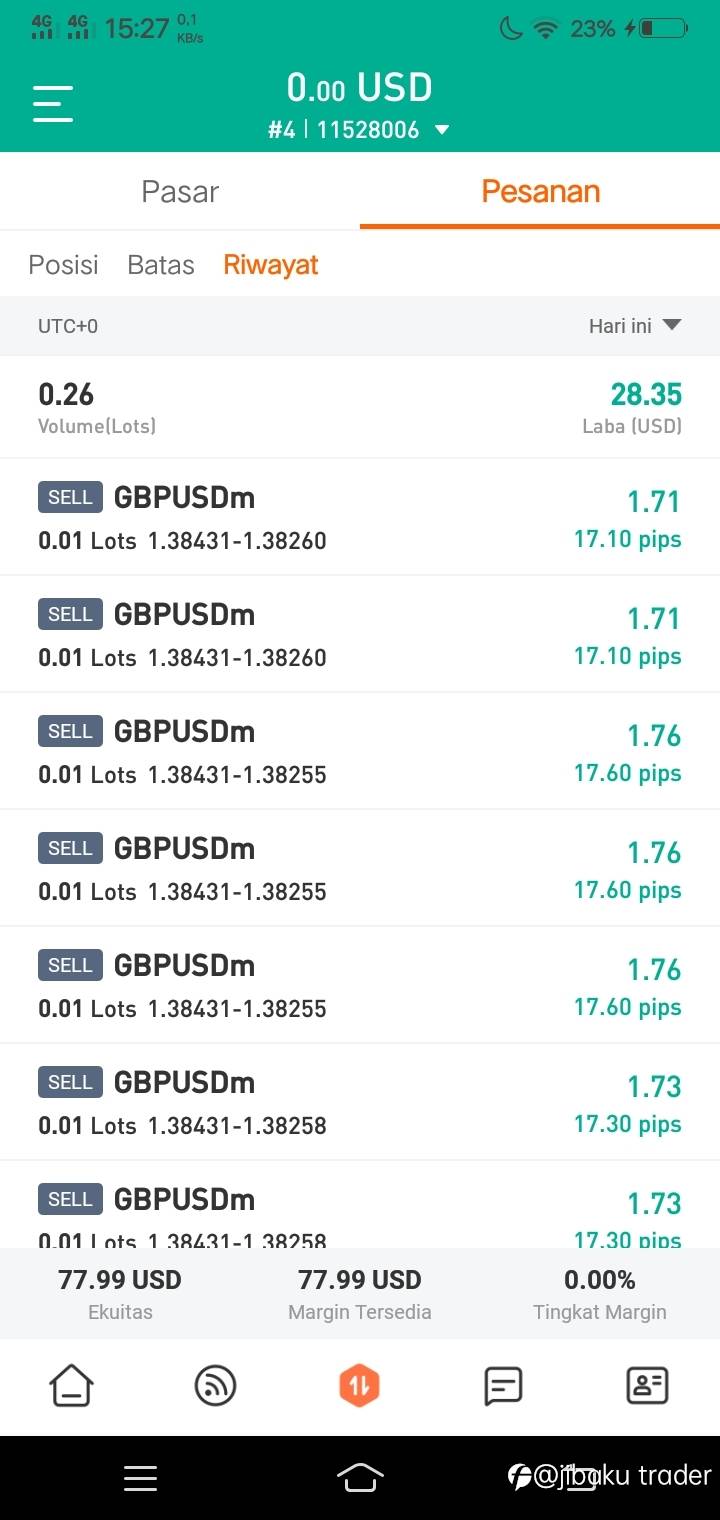Screen dimensions: 720x1520
Task: Select the Riwayat sub-tab
Action: pos(271,265)
